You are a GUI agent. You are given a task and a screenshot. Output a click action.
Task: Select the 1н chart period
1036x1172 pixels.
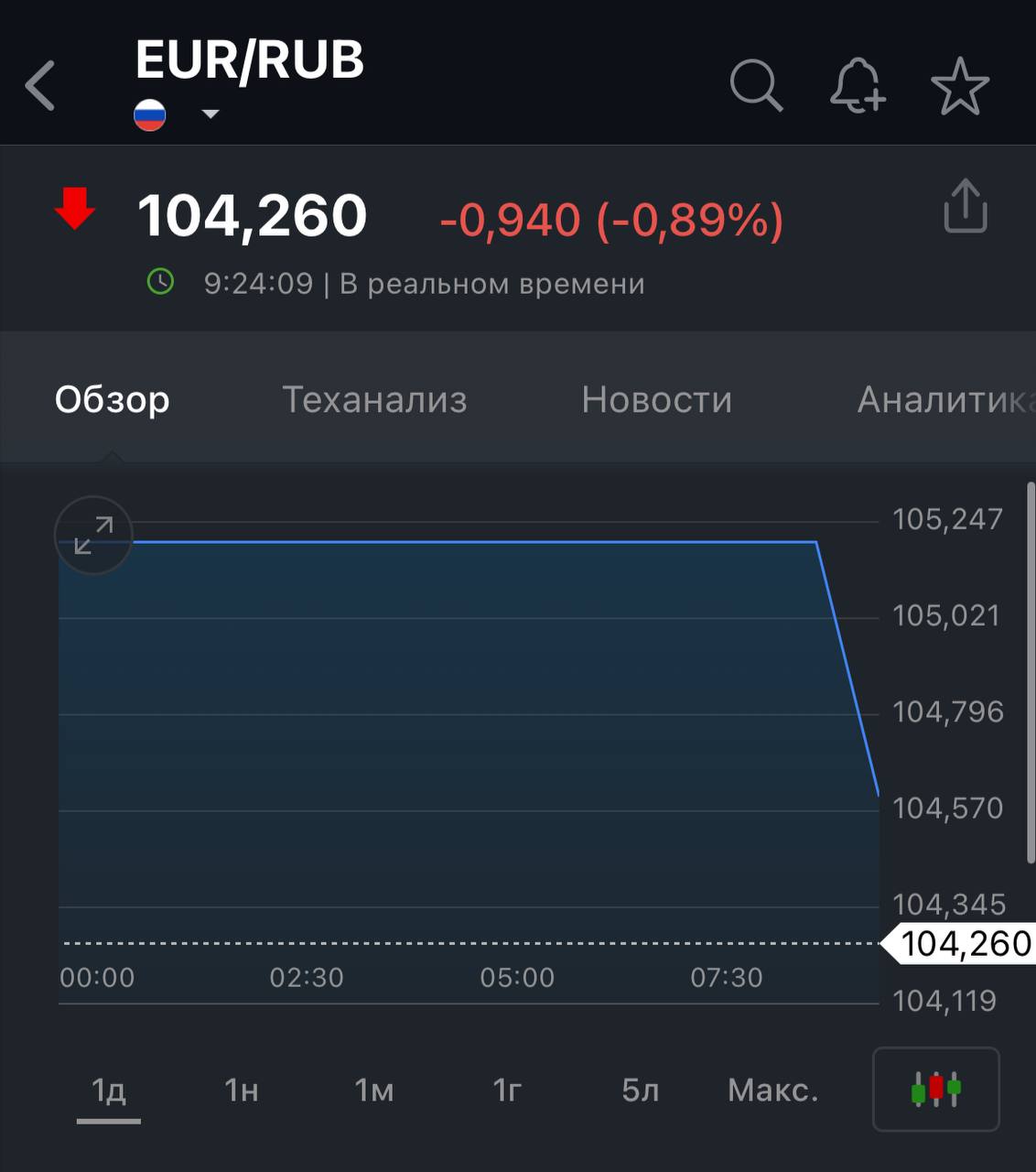[242, 1091]
